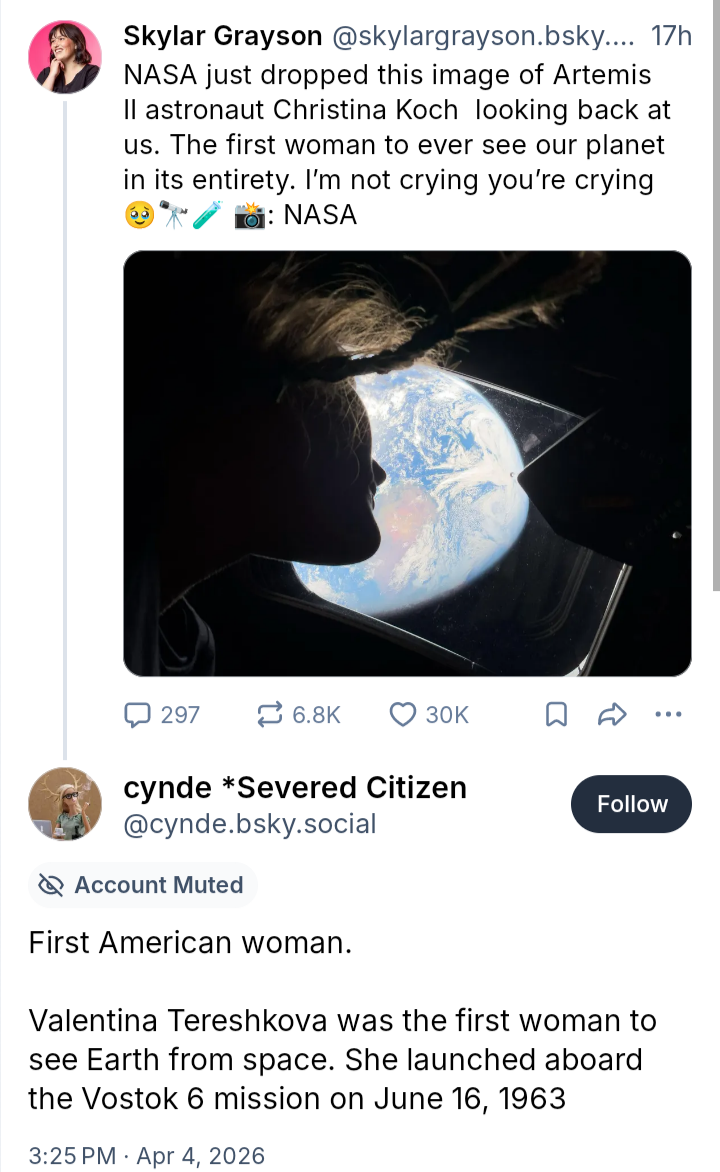This screenshot has width=720, height=1172.
Task: Open cynde's profile avatar
Action: pos(64,804)
